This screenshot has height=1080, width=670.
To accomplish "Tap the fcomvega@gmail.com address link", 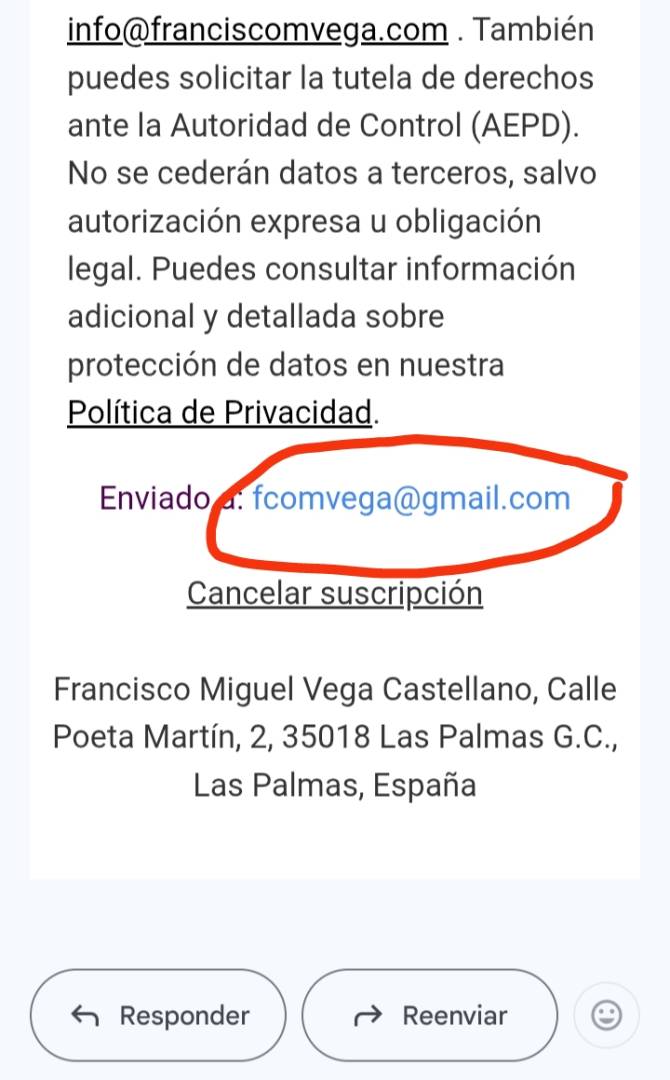I will point(411,498).
